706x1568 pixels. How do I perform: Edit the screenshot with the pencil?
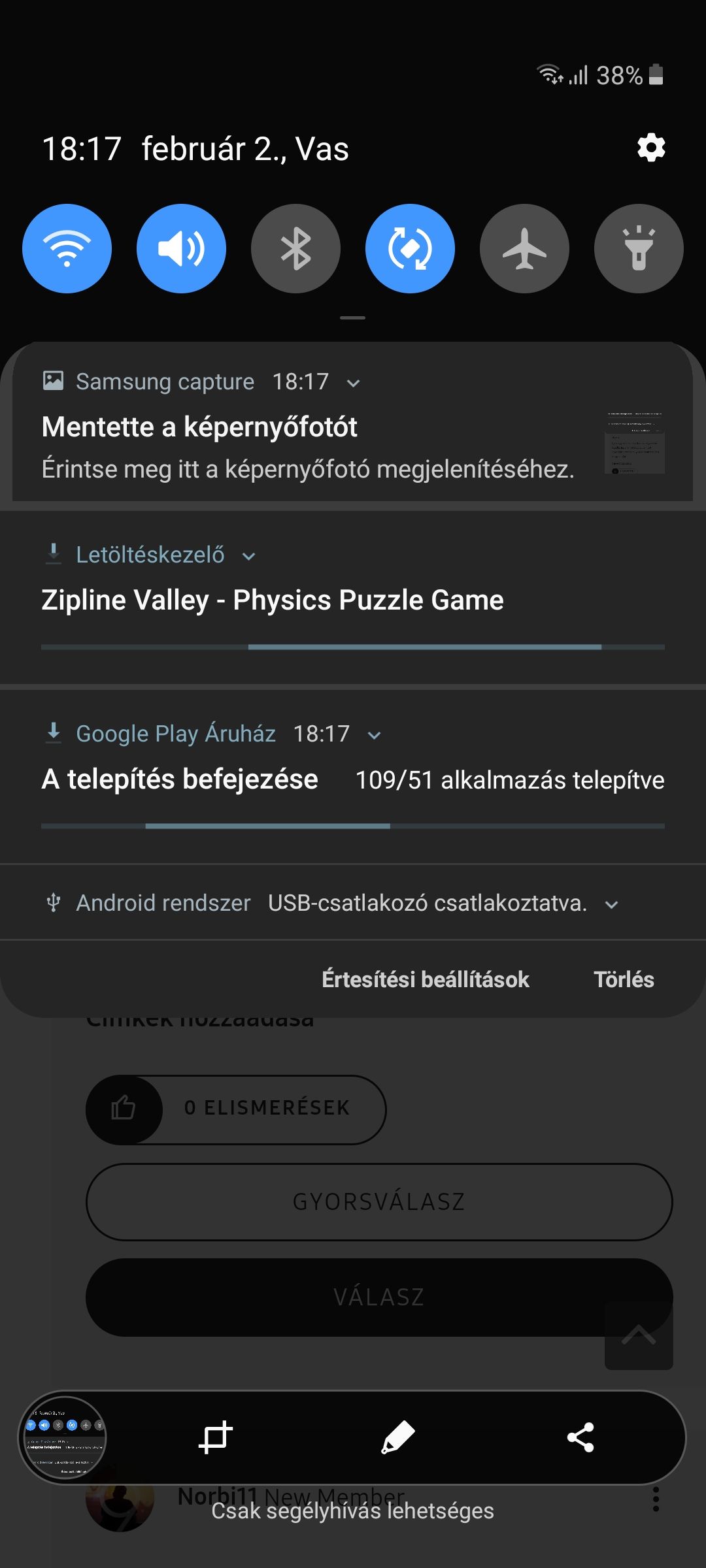pos(397,1437)
